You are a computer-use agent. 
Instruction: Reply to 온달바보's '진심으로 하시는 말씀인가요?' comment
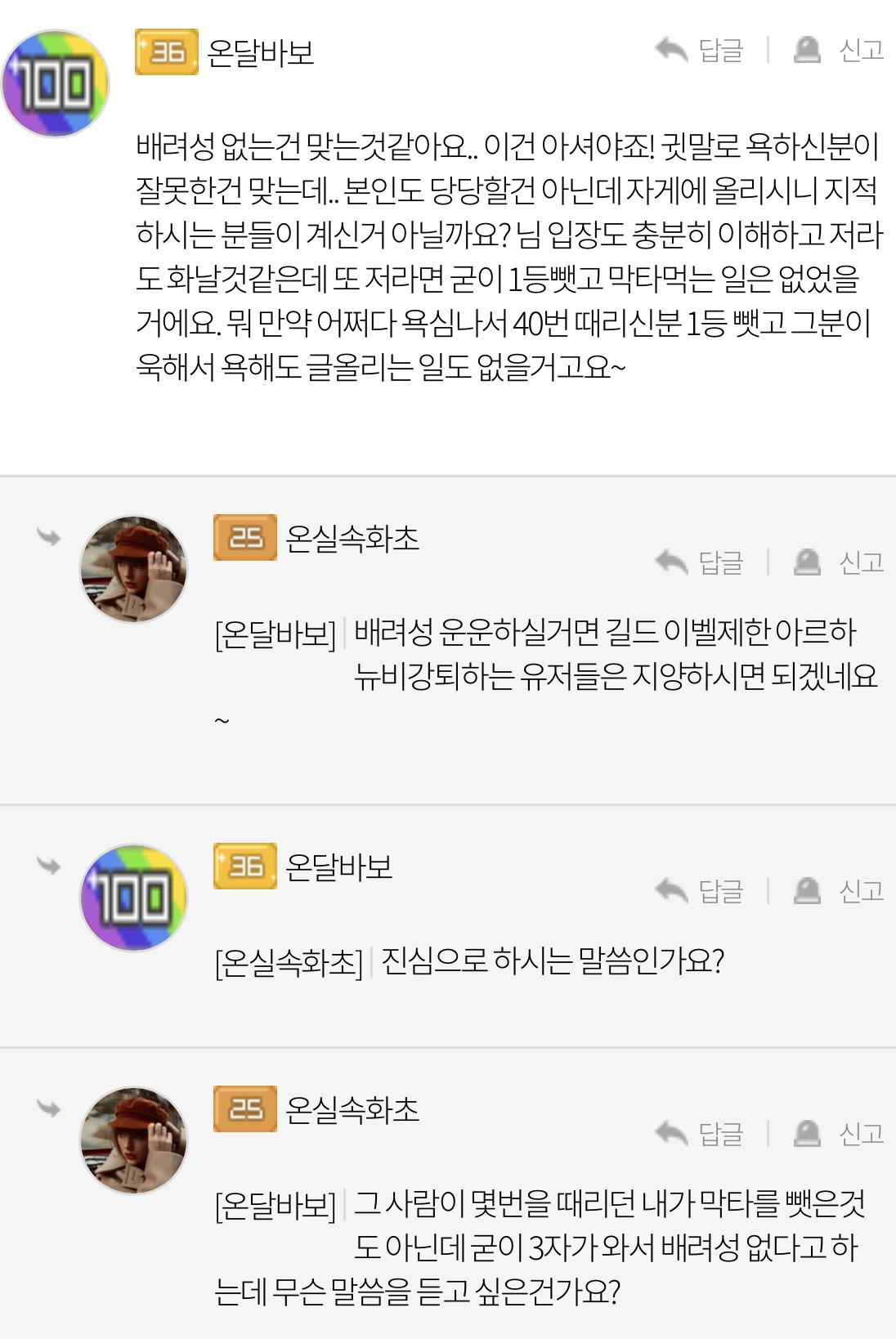pyautogui.click(x=700, y=890)
